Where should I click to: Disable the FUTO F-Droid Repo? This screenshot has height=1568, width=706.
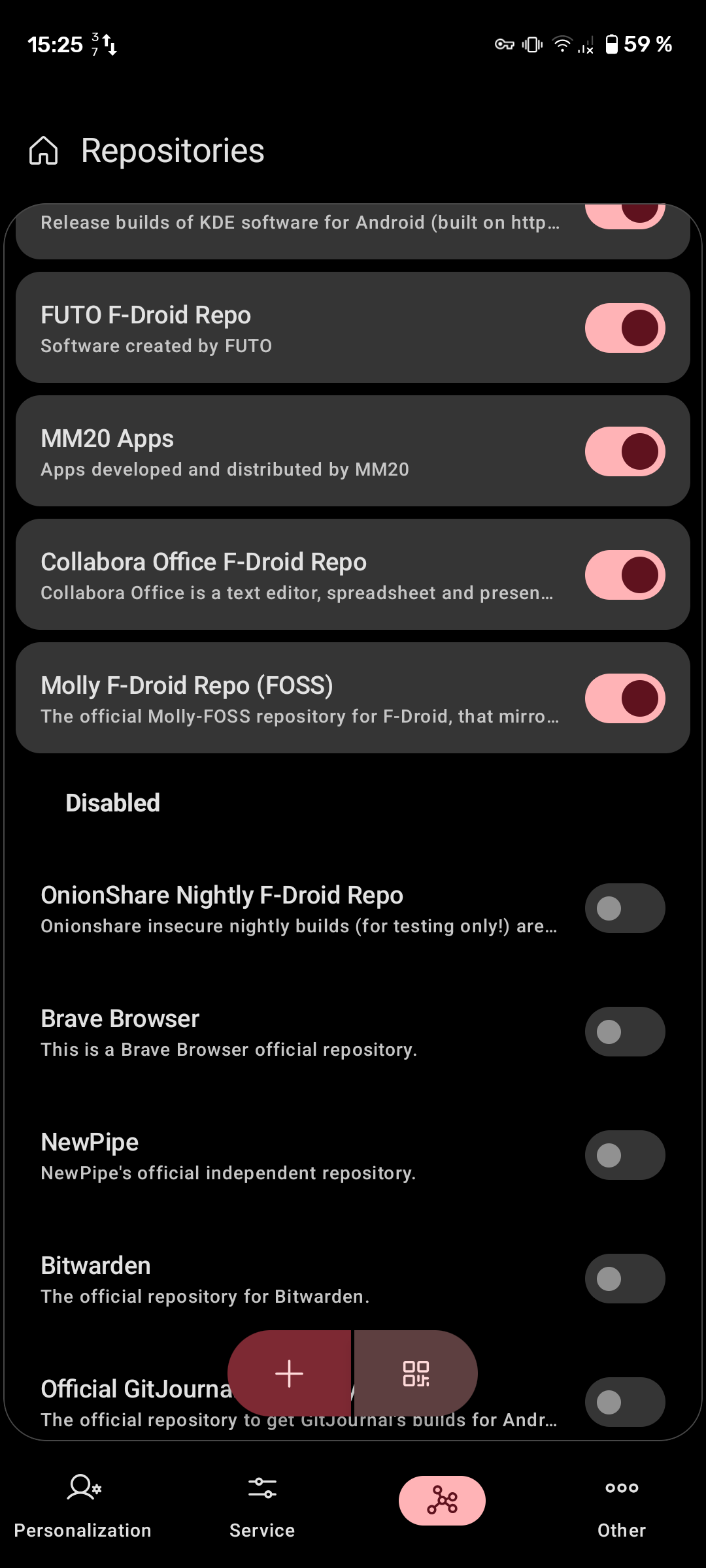pyautogui.click(x=624, y=327)
